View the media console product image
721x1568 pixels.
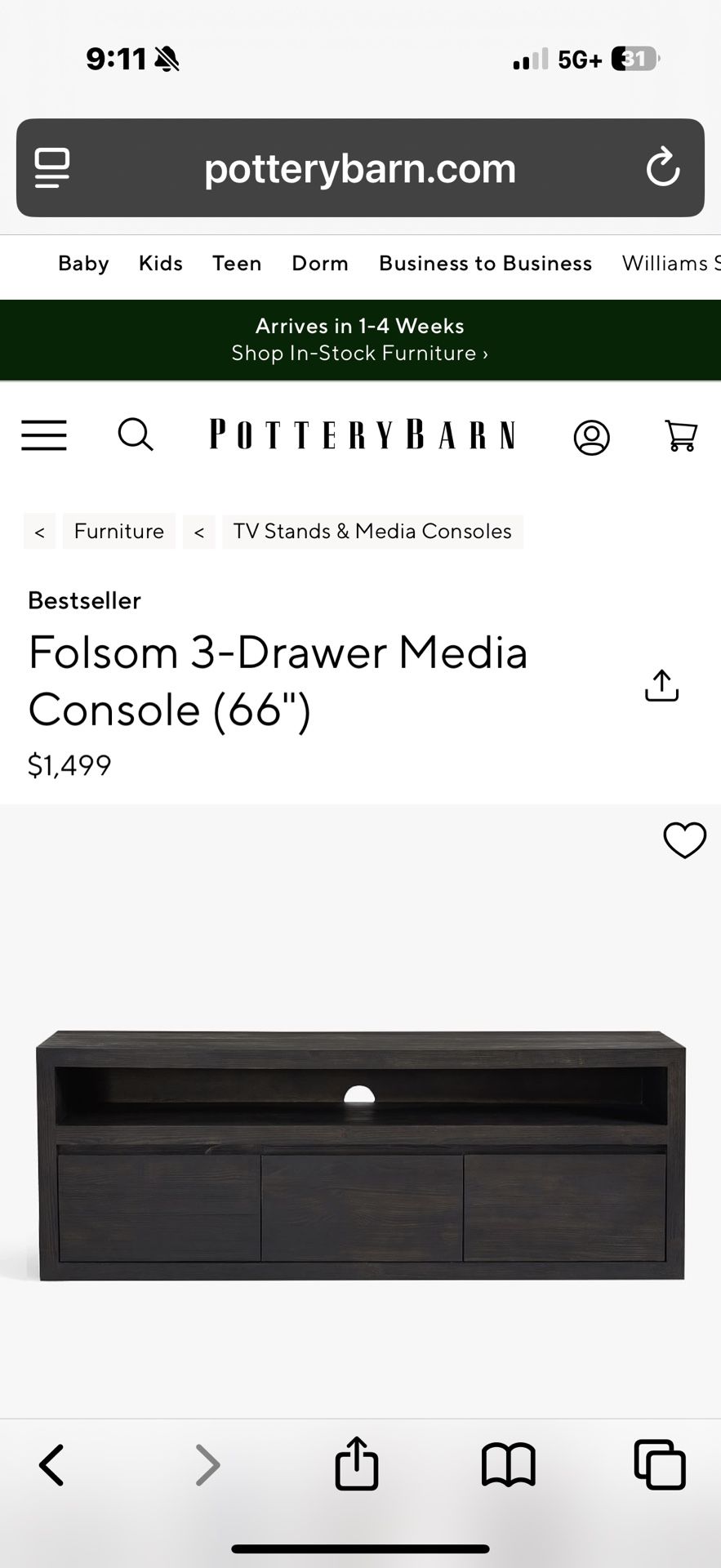(x=359, y=1160)
